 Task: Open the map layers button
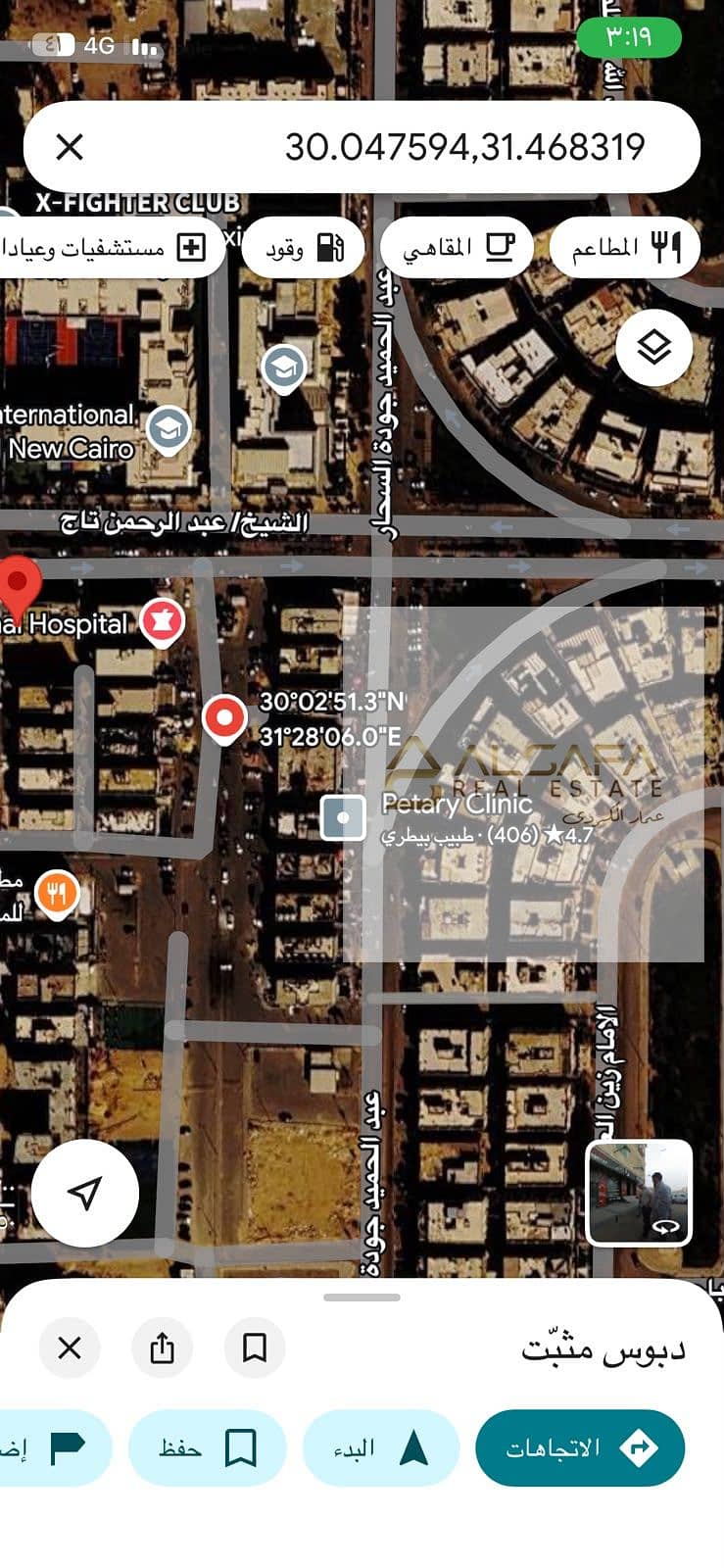point(653,347)
